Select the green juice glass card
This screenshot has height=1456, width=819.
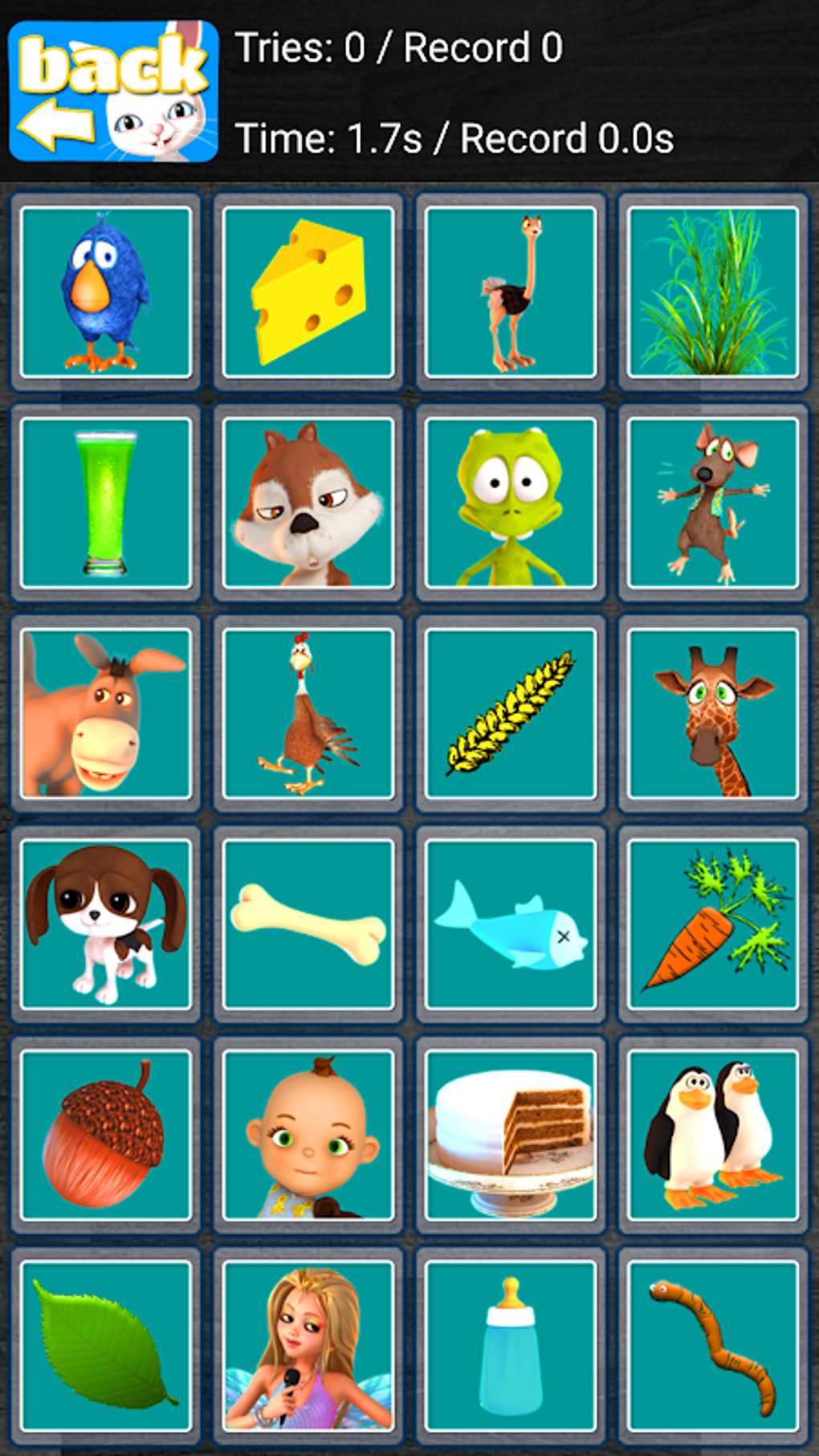(106, 503)
